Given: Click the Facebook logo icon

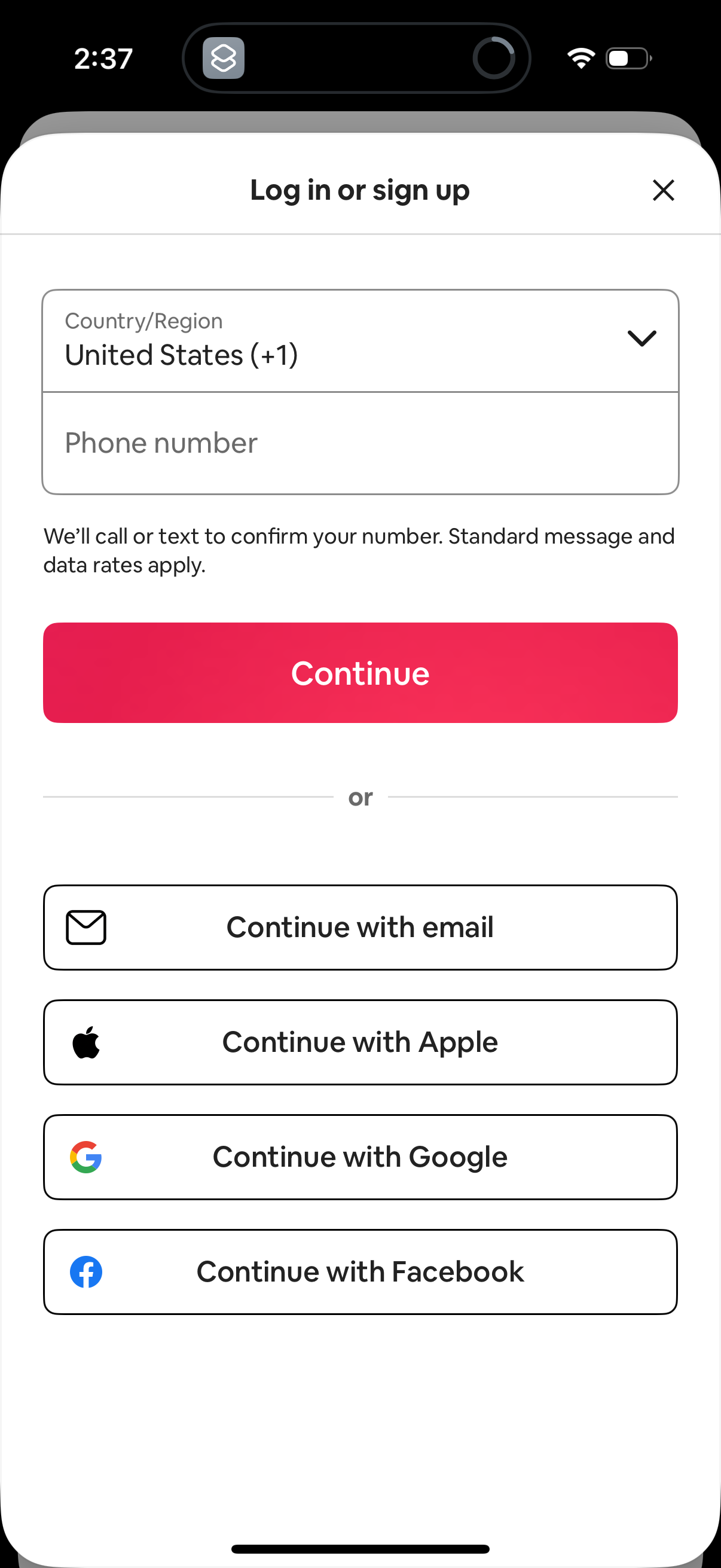Looking at the screenshot, I should tap(87, 1271).
